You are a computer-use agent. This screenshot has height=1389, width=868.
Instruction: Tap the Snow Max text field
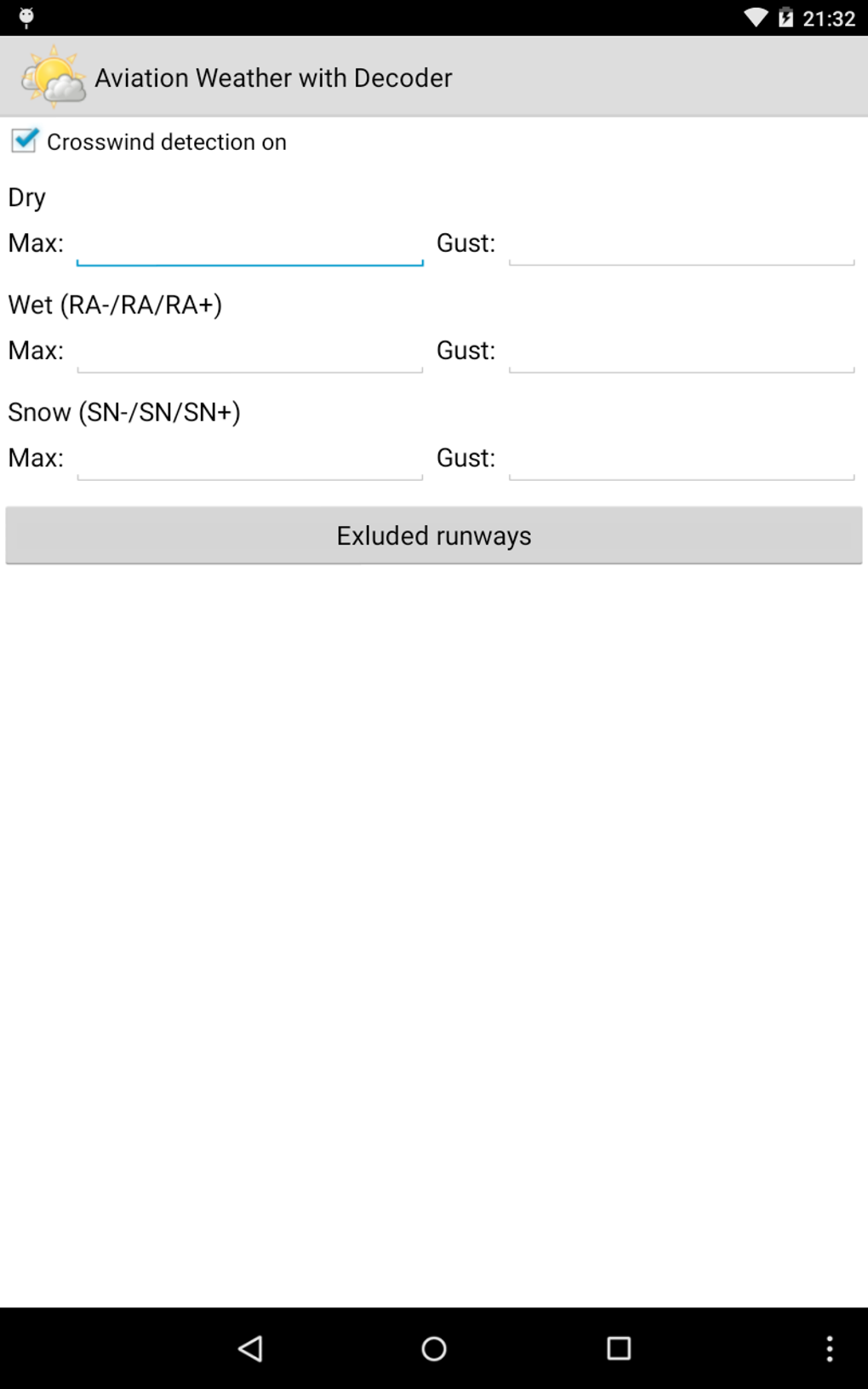[x=249, y=459]
